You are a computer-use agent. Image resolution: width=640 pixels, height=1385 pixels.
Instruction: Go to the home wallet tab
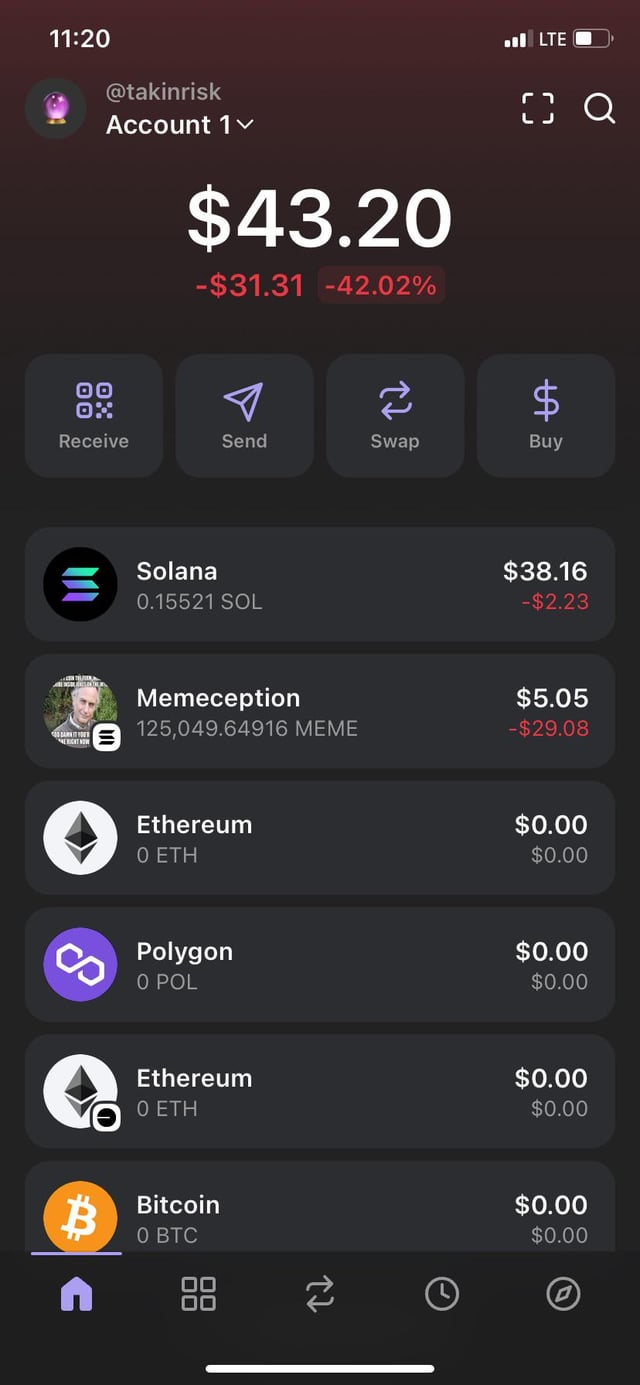76,1294
